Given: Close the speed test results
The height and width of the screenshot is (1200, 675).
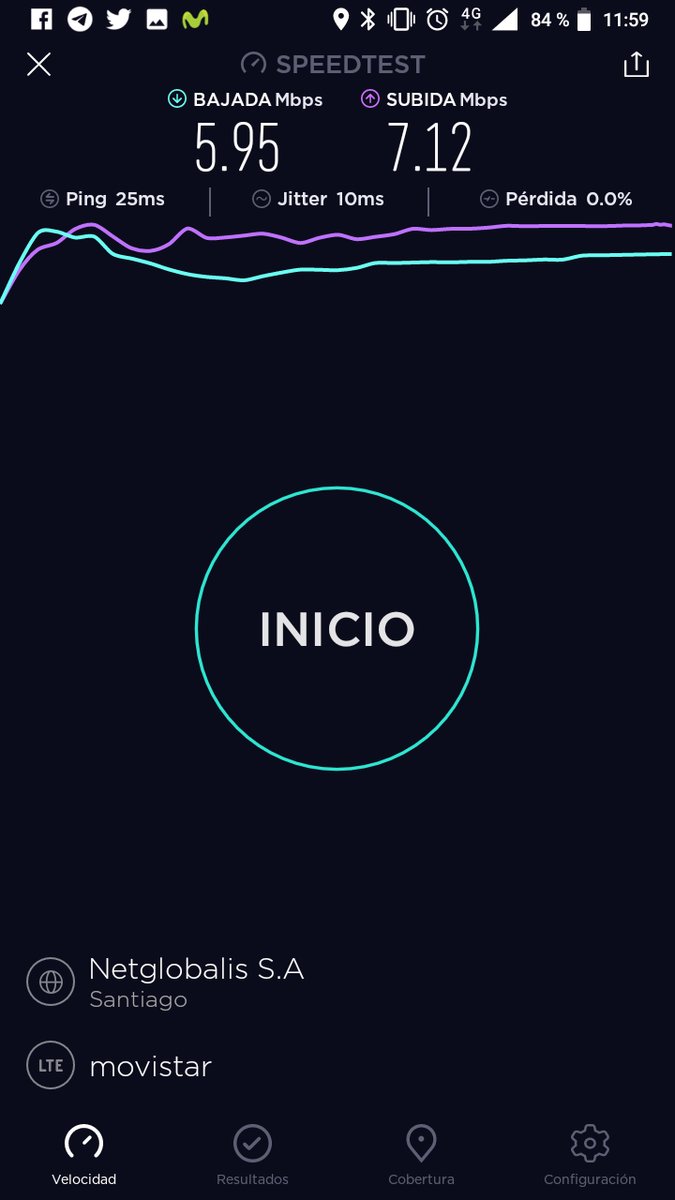Looking at the screenshot, I should click(x=38, y=65).
